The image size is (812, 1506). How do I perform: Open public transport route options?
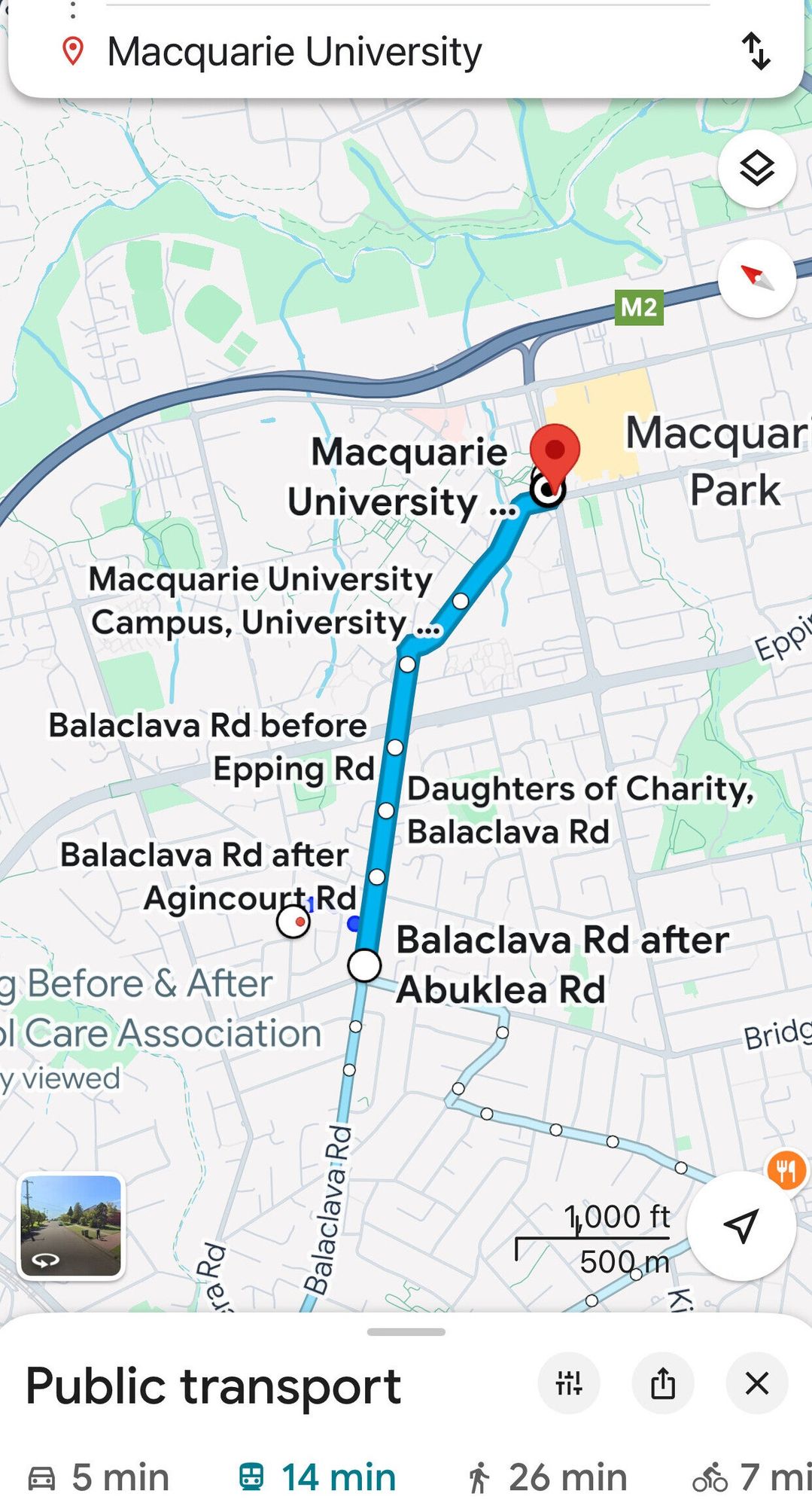(569, 1383)
